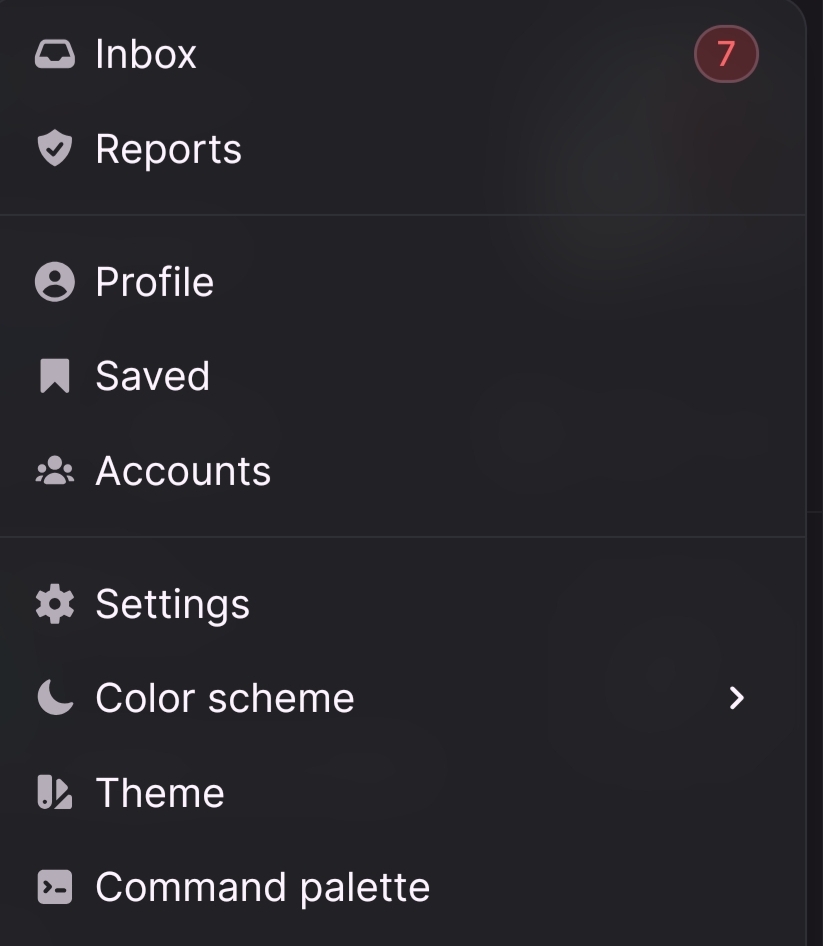Launch the Command palette
The height and width of the screenshot is (946, 823).
(262, 887)
